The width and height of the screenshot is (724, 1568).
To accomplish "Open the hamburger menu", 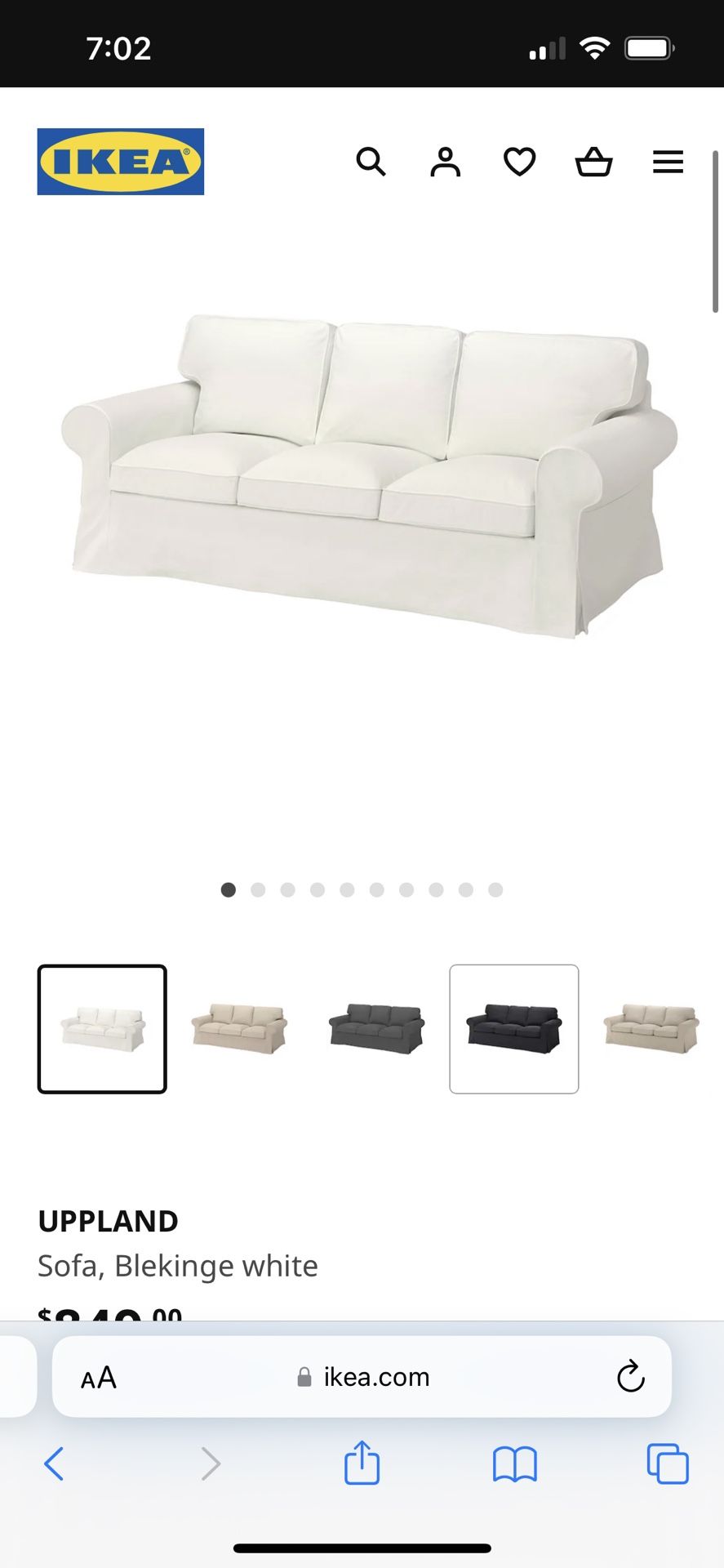I will pyautogui.click(x=668, y=162).
